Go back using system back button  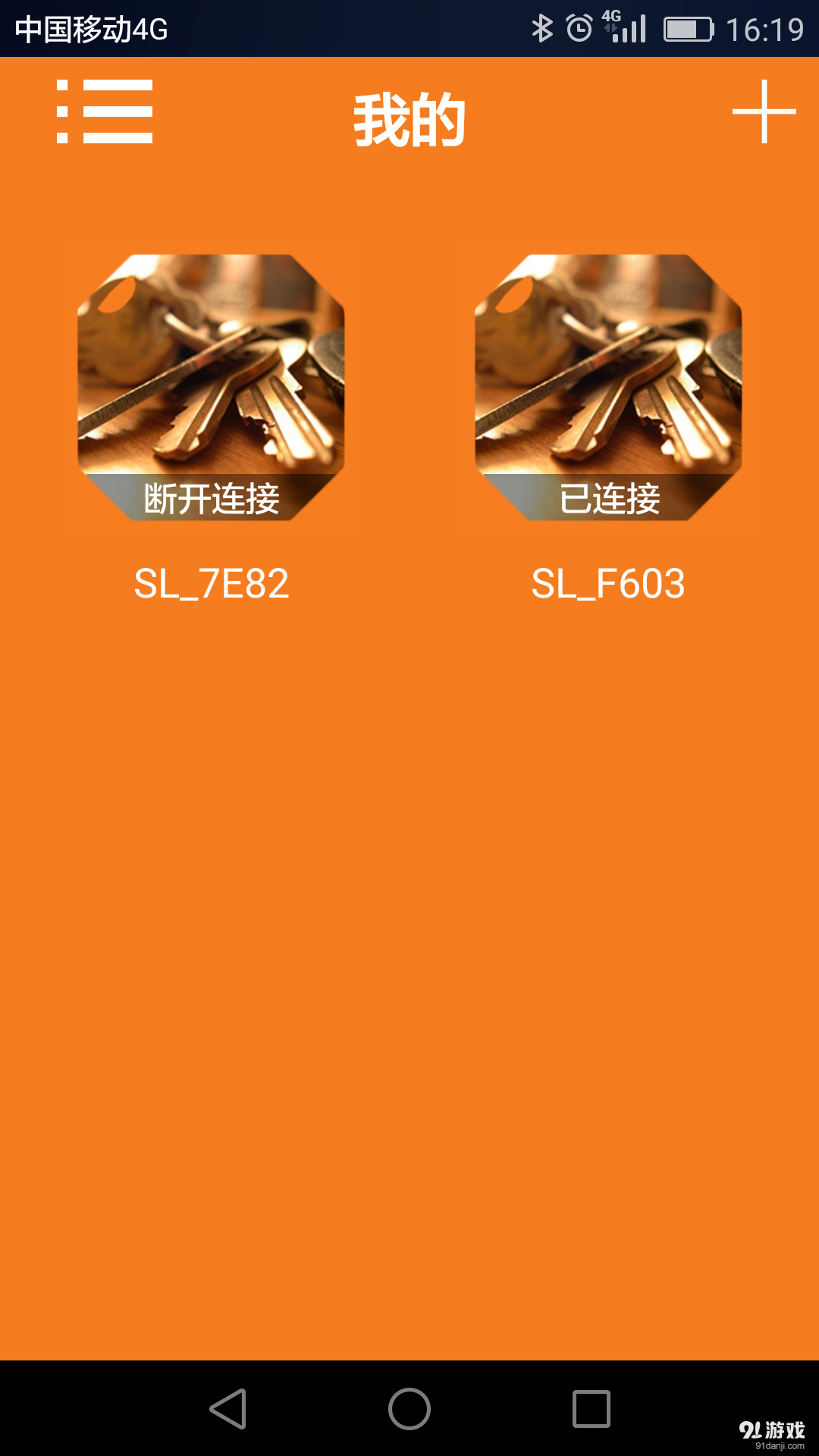coord(227,1409)
